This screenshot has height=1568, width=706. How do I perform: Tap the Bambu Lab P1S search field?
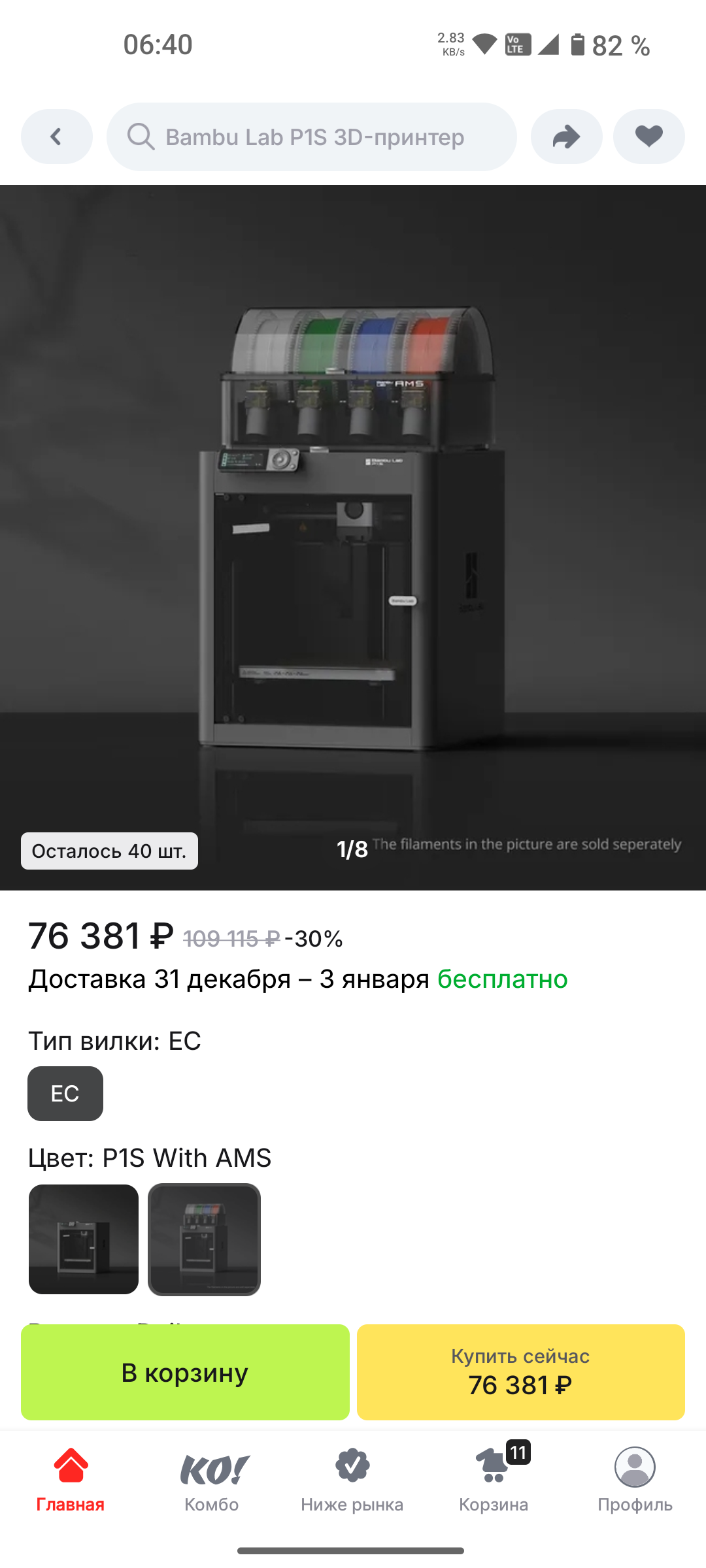click(x=312, y=137)
